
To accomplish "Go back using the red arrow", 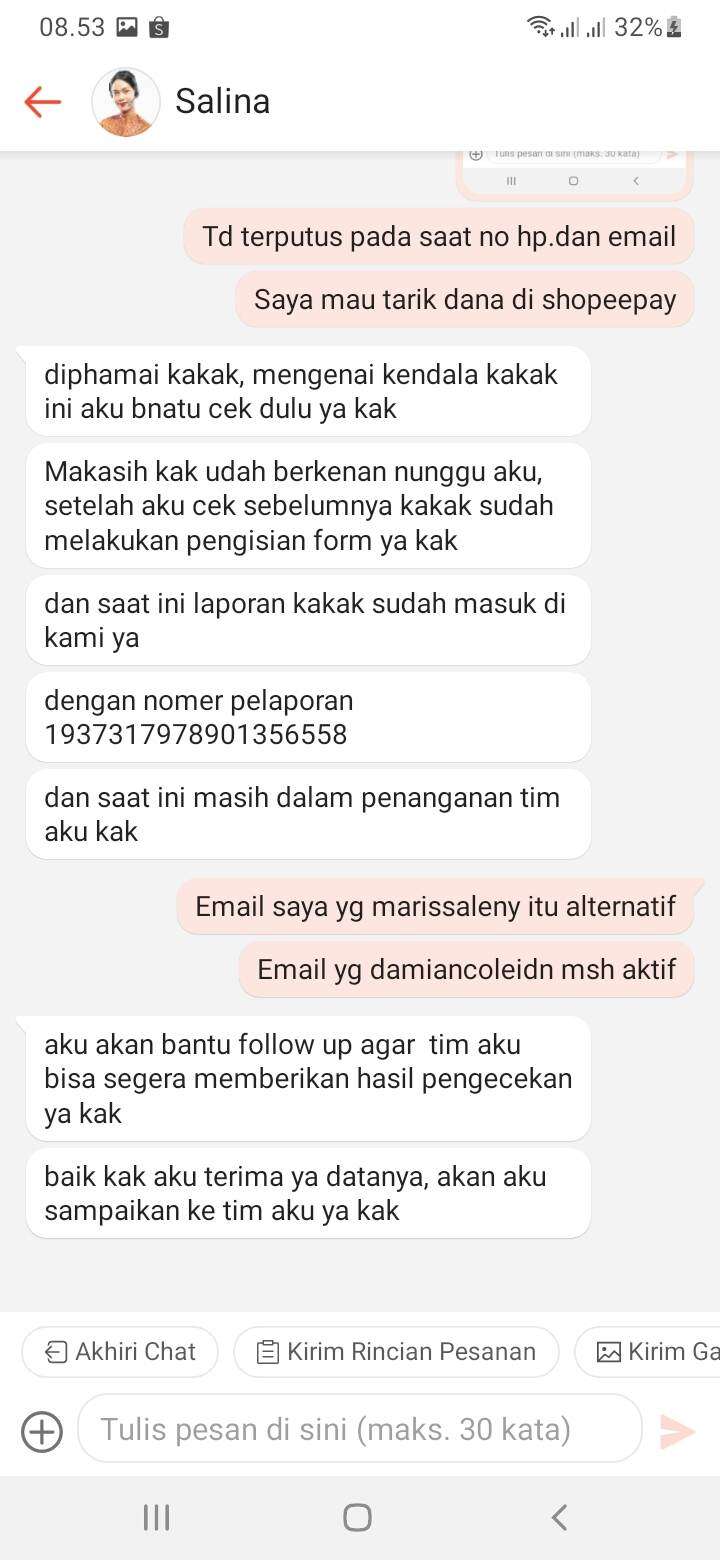I will pyautogui.click(x=43, y=101).
